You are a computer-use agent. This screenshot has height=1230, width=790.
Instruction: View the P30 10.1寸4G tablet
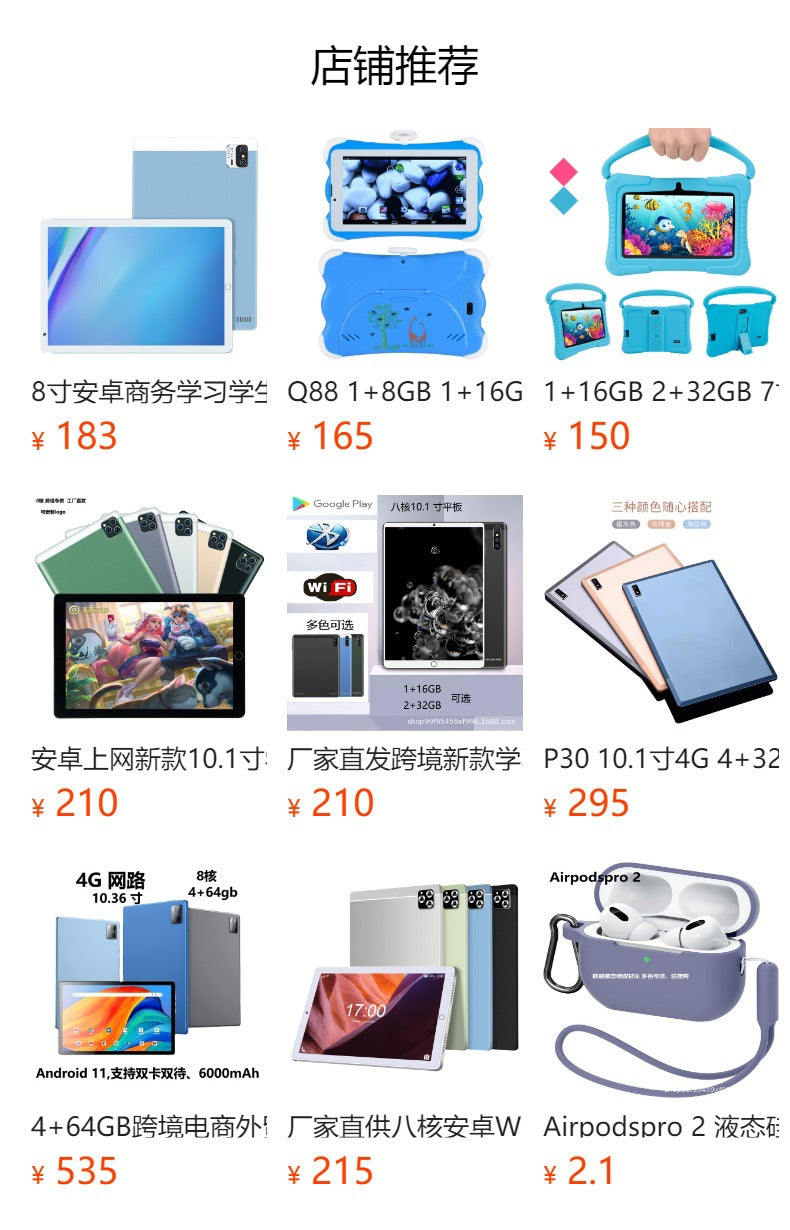pyautogui.click(x=660, y=612)
